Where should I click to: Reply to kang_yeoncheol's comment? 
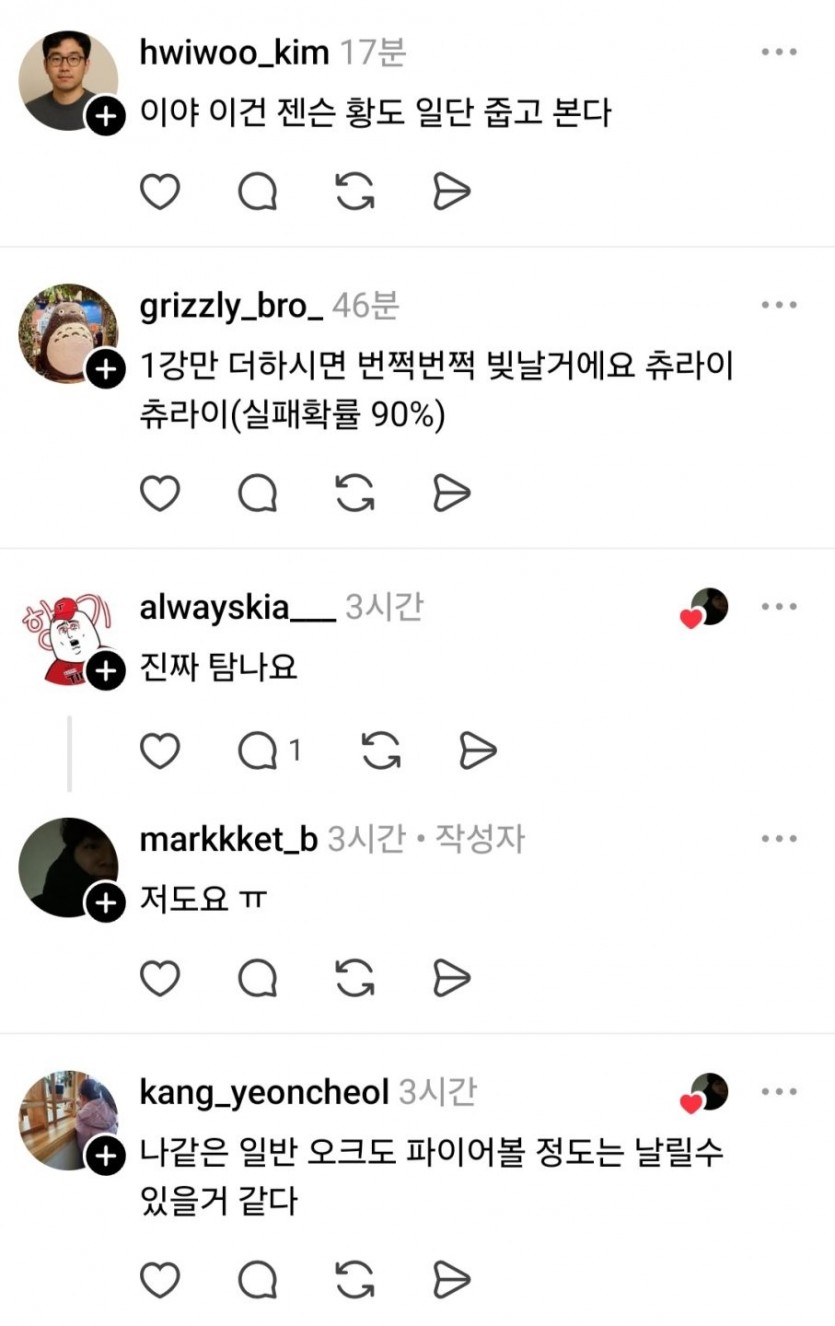(x=257, y=1279)
